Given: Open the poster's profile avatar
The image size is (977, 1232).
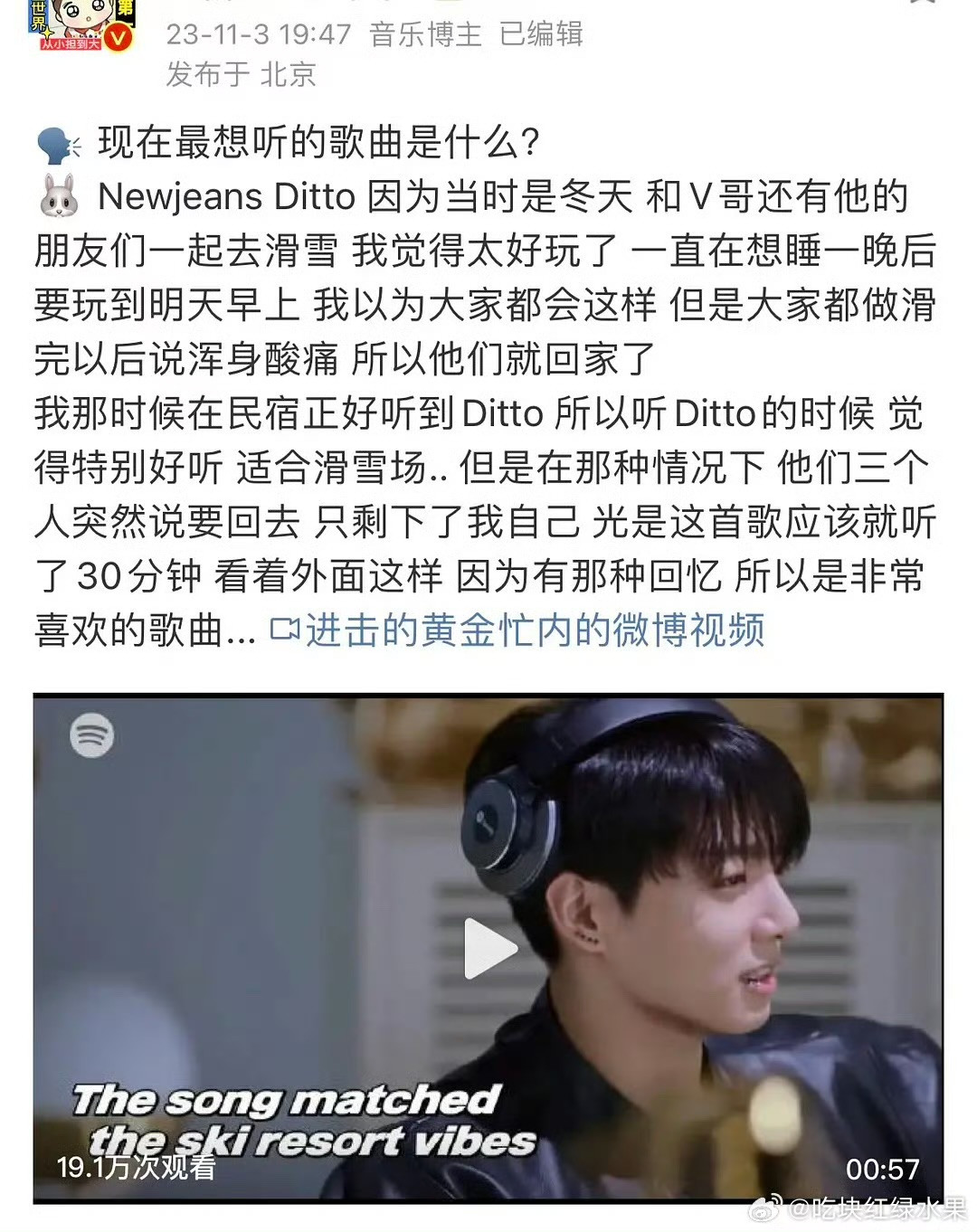Looking at the screenshot, I should [x=80, y=24].
